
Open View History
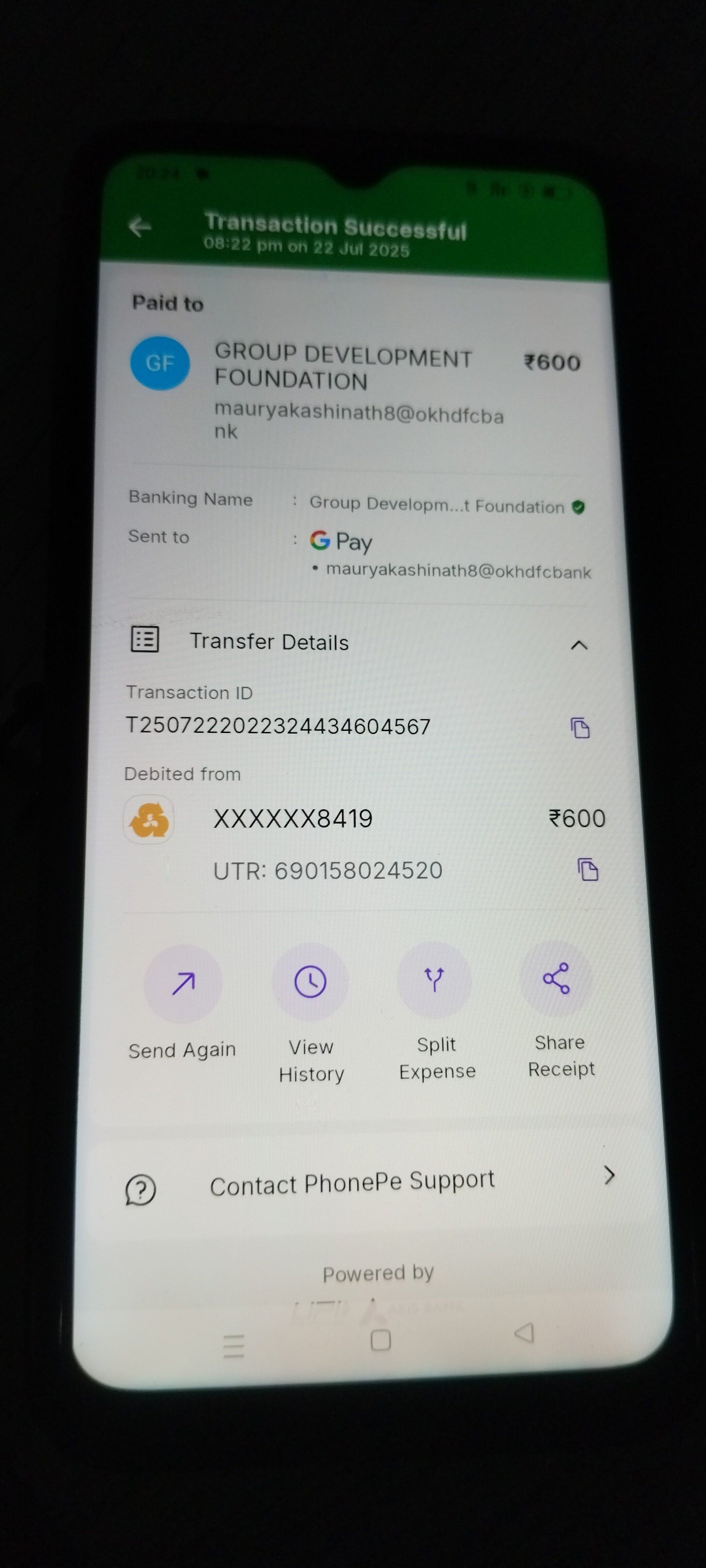310,981
